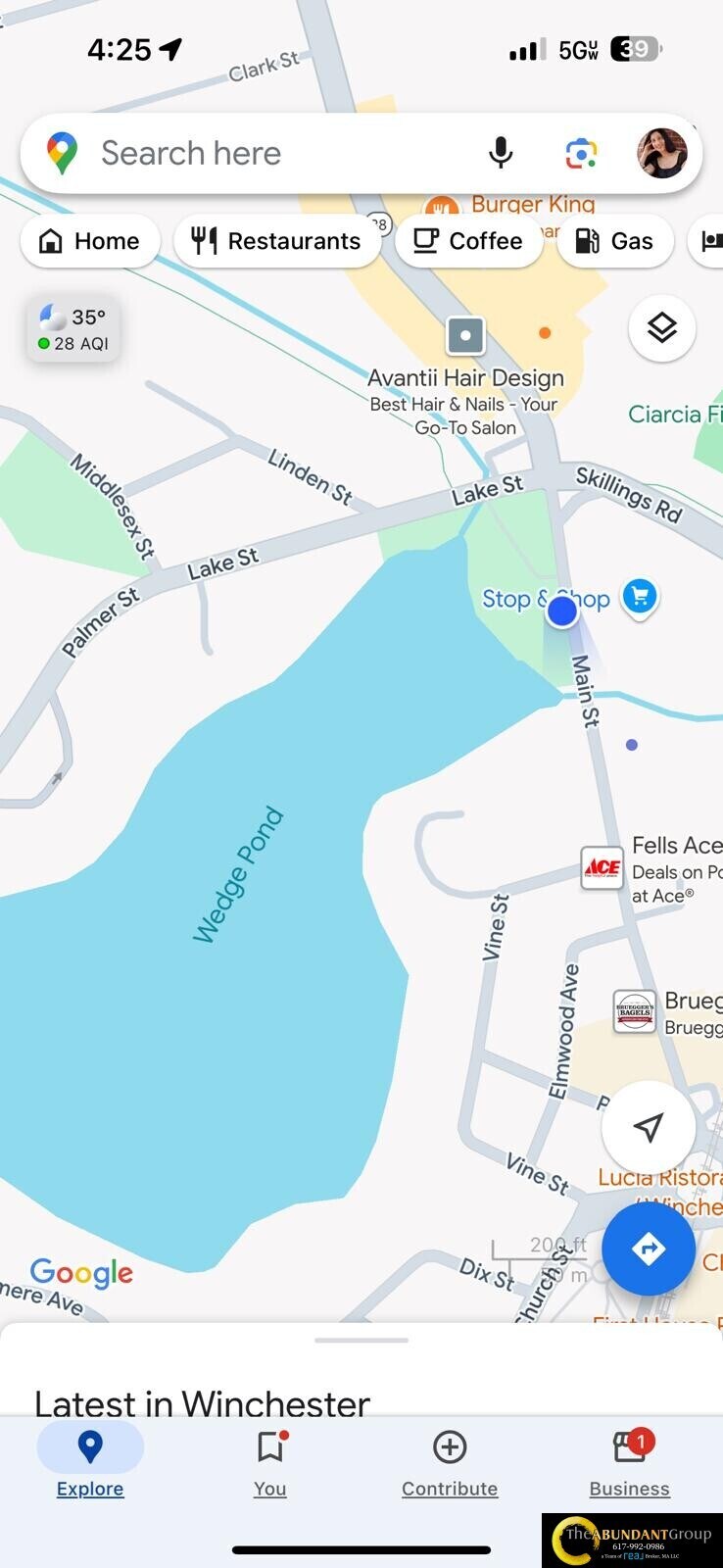Open directions with the blue button
The height and width of the screenshot is (1568, 723).
click(648, 1249)
